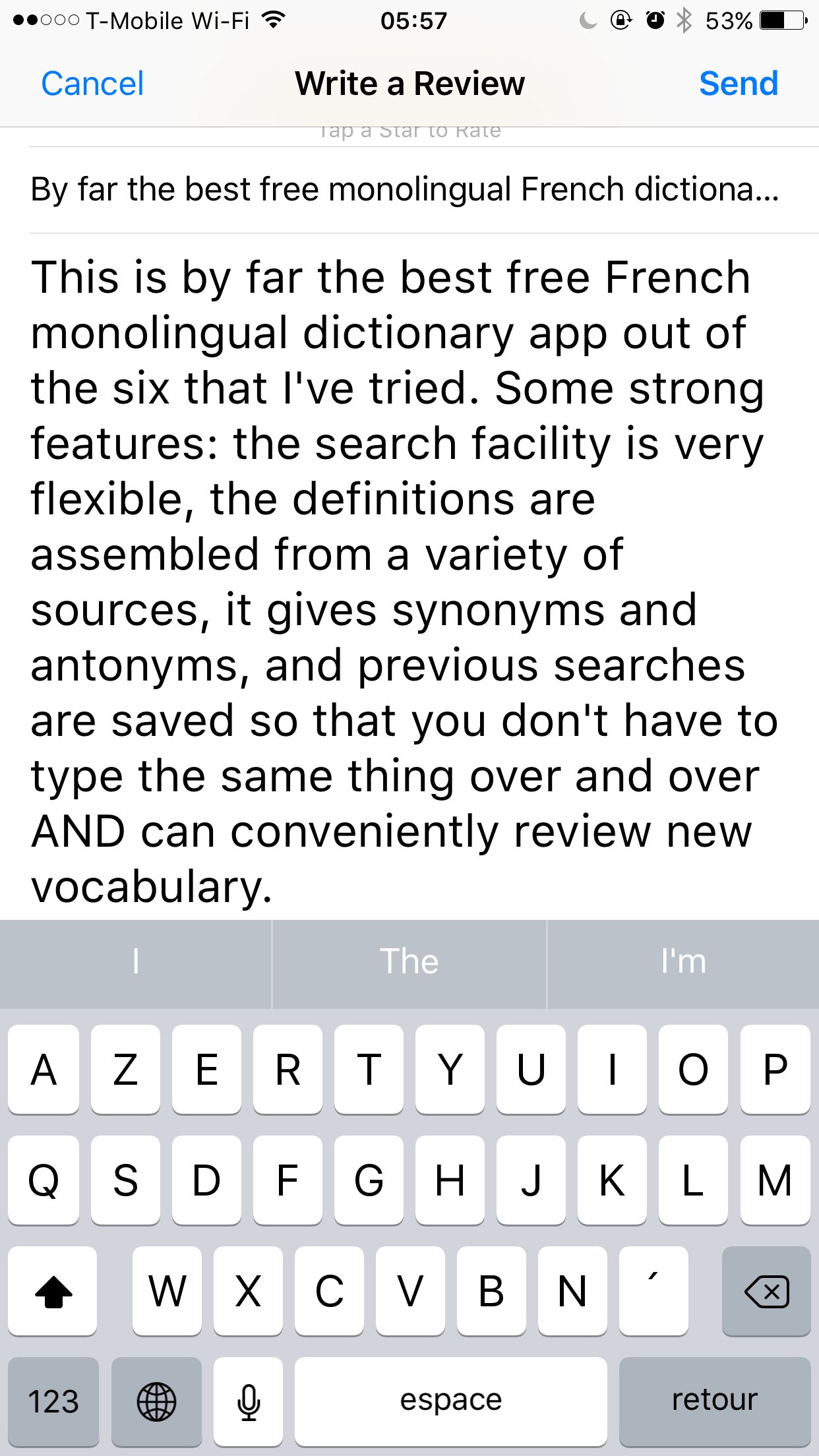Toggle the shift key

[53, 1290]
